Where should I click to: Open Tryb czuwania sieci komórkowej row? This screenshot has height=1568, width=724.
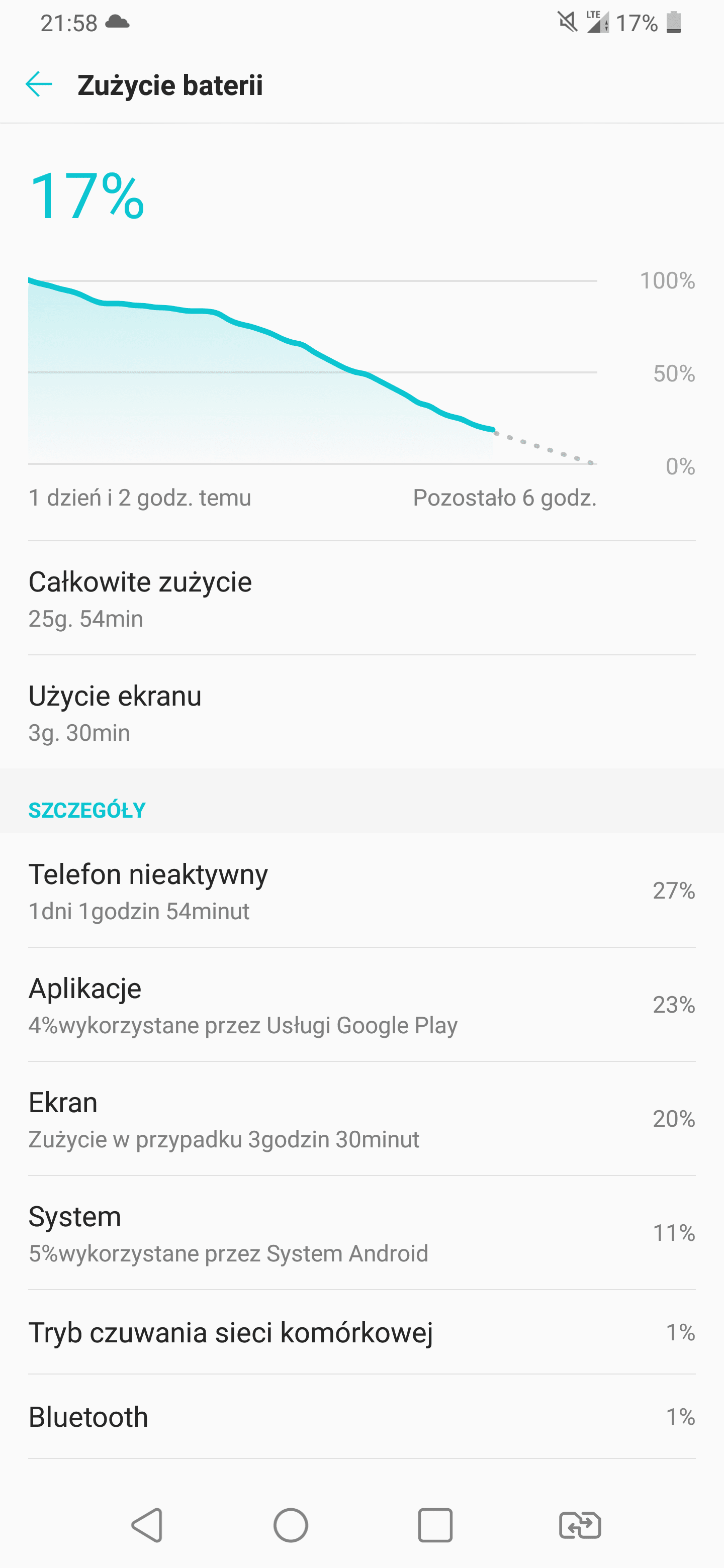tap(361, 1332)
